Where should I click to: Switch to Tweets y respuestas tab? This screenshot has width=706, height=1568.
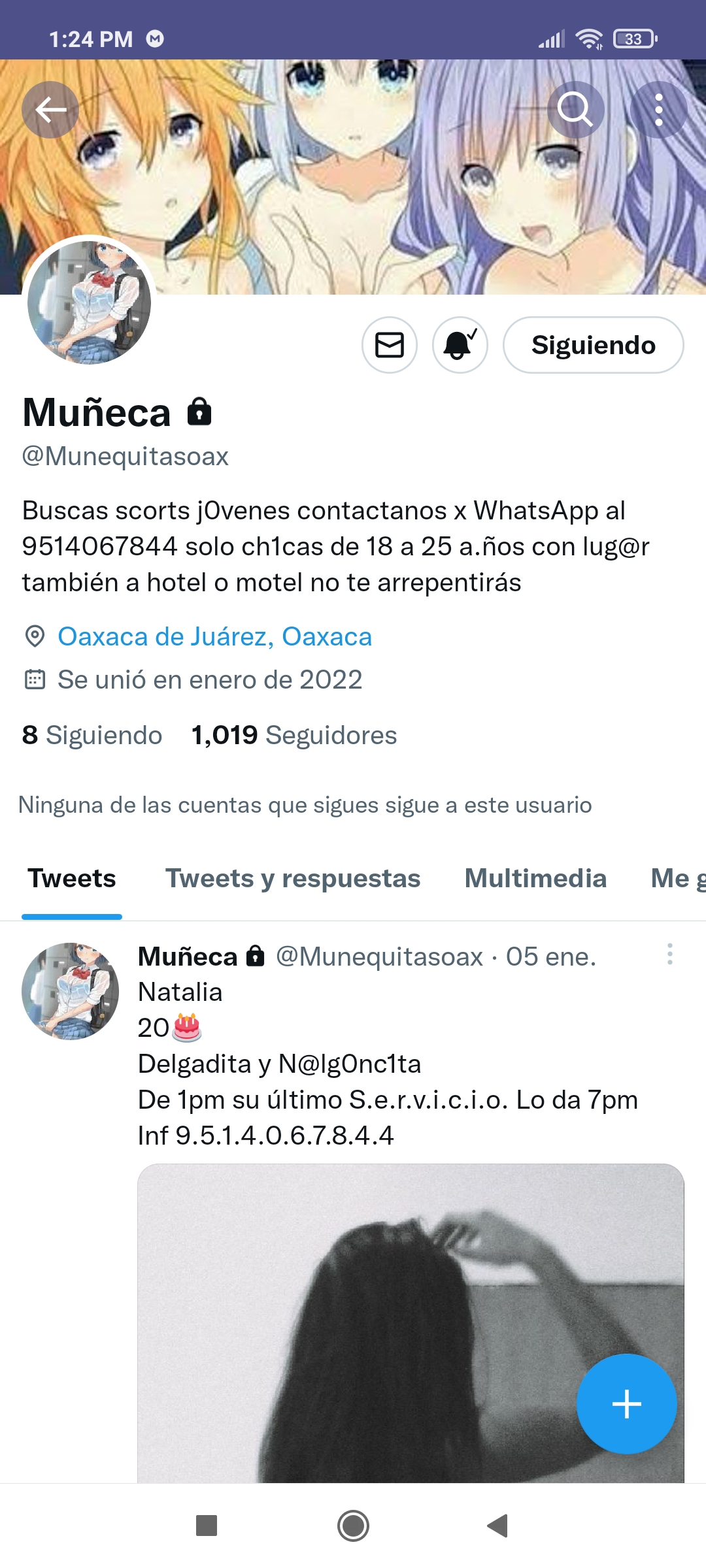[x=293, y=879]
